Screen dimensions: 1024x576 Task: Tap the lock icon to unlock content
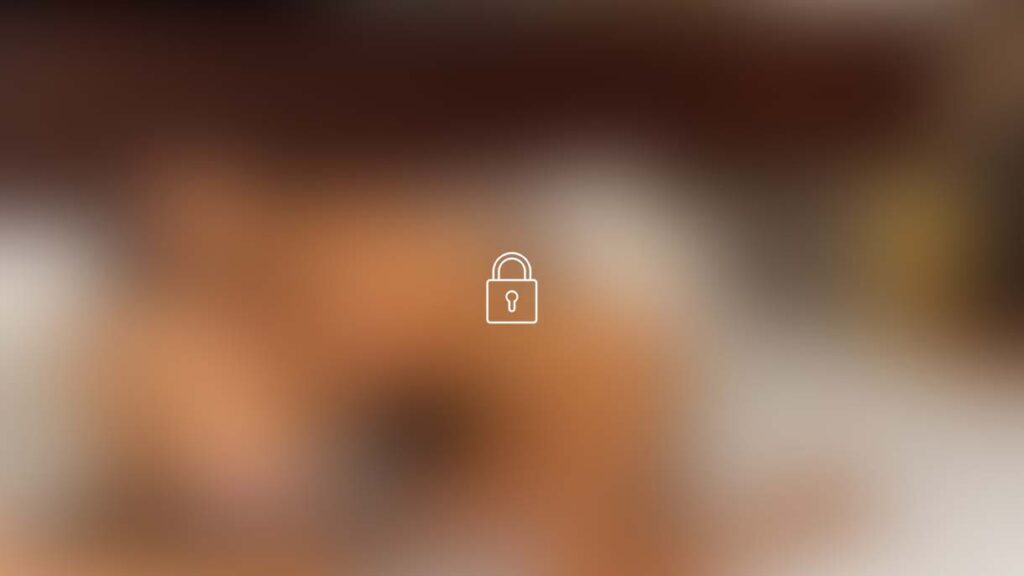click(x=511, y=289)
